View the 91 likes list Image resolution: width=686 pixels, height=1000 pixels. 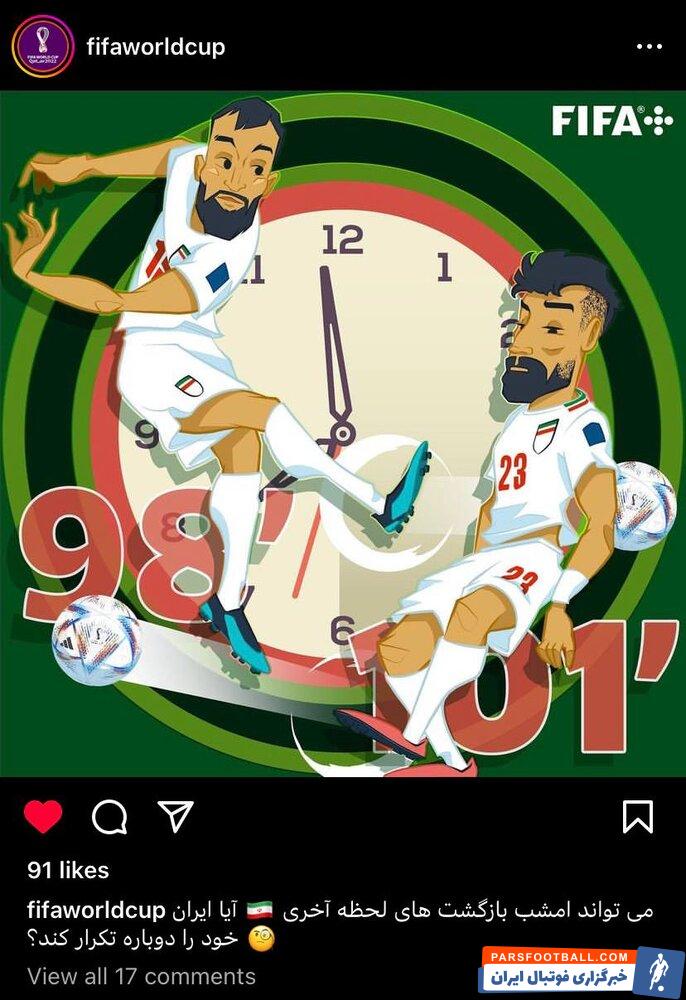pos(69,870)
